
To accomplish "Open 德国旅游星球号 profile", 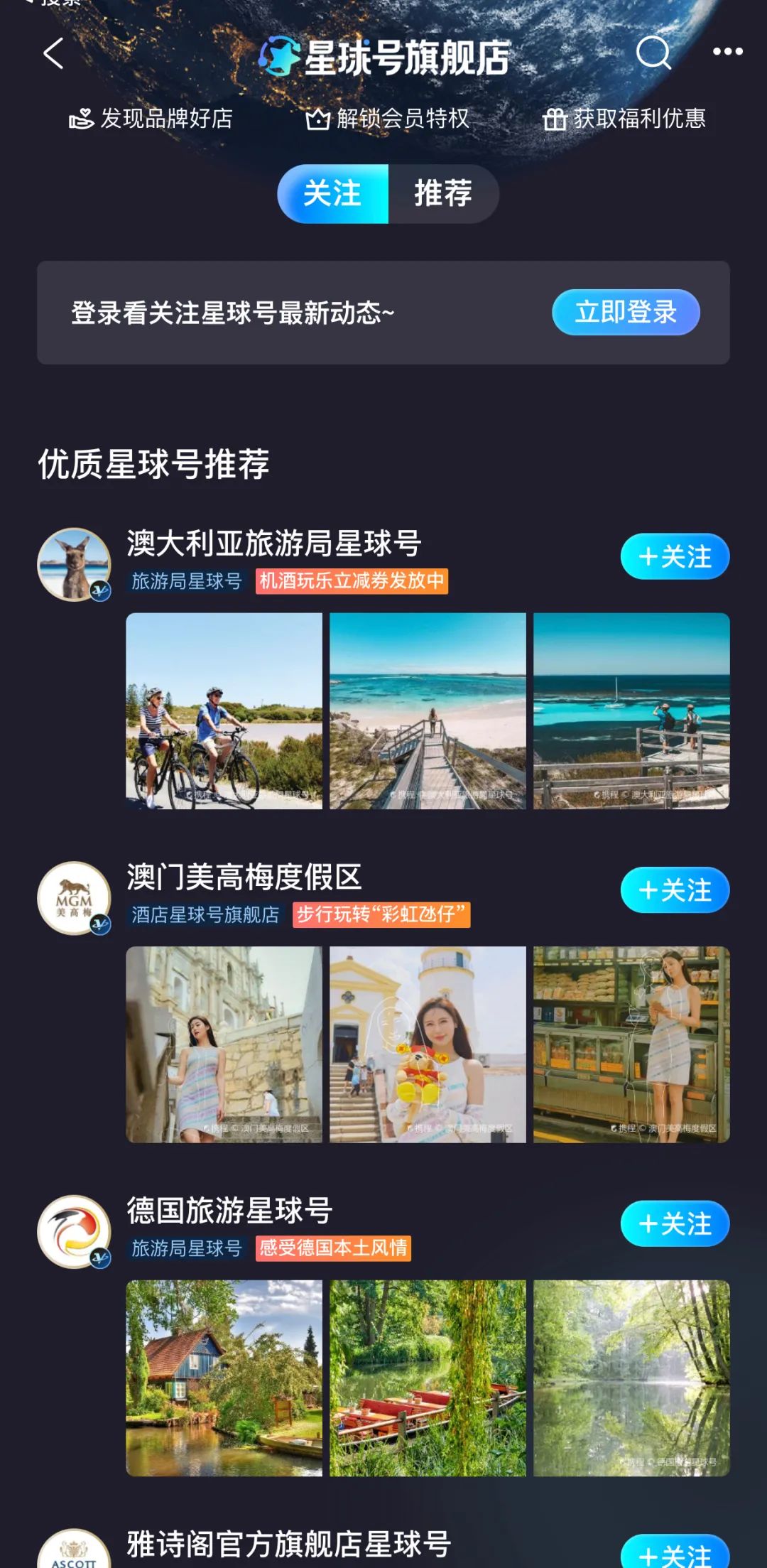I will [229, 1211].
